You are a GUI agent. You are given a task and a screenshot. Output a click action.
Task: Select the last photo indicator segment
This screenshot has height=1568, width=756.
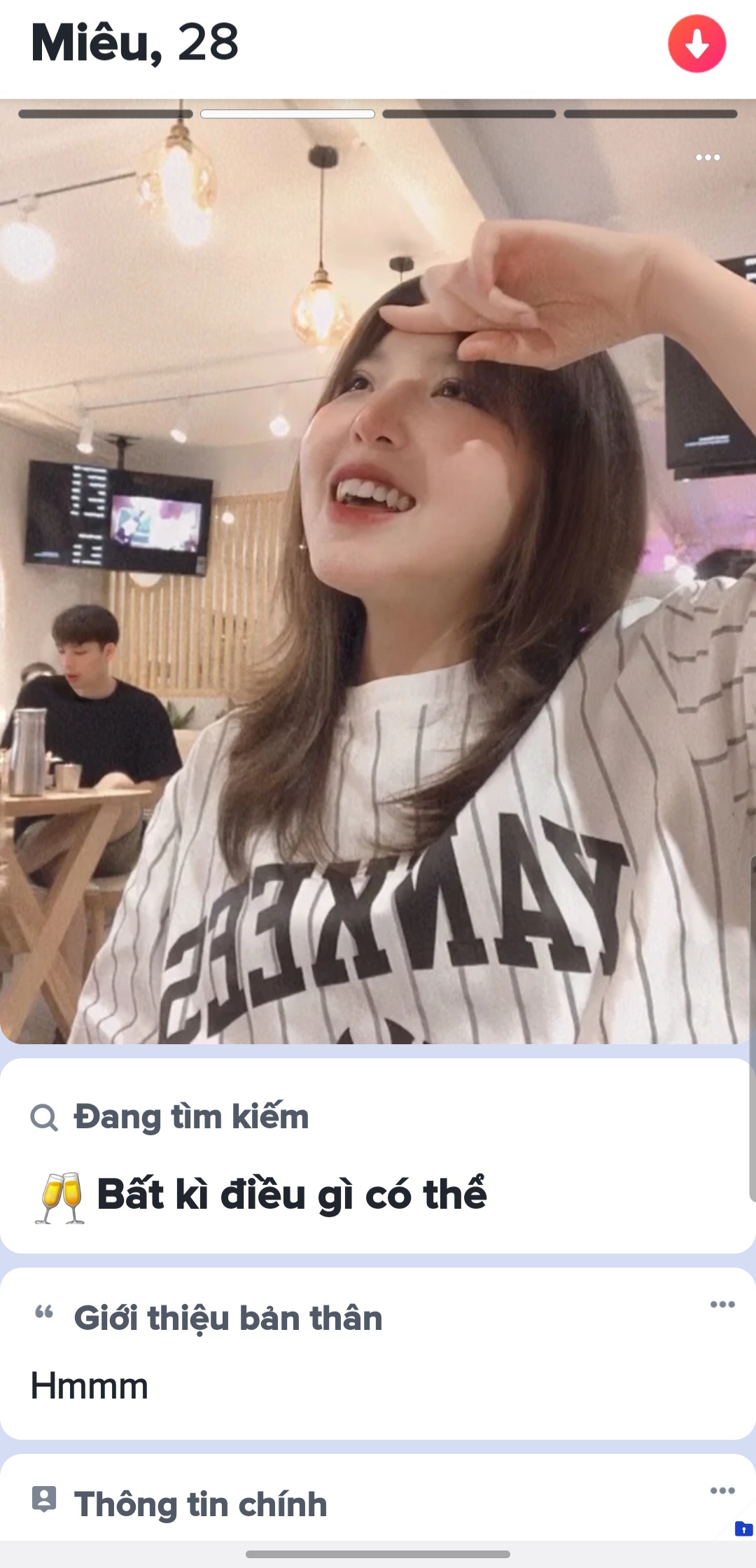pos(650,114)
